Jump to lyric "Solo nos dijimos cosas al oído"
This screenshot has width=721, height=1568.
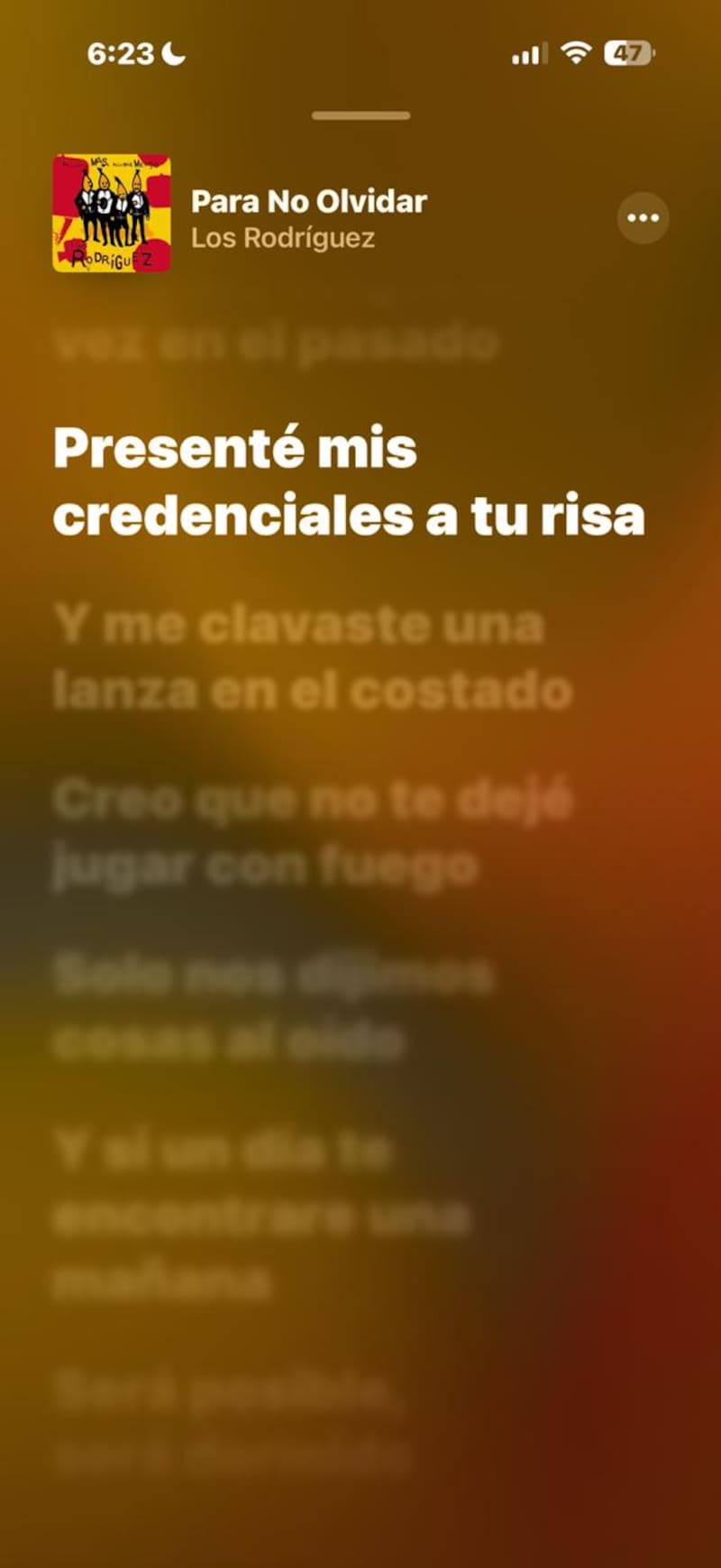(x=270, y=1007)
